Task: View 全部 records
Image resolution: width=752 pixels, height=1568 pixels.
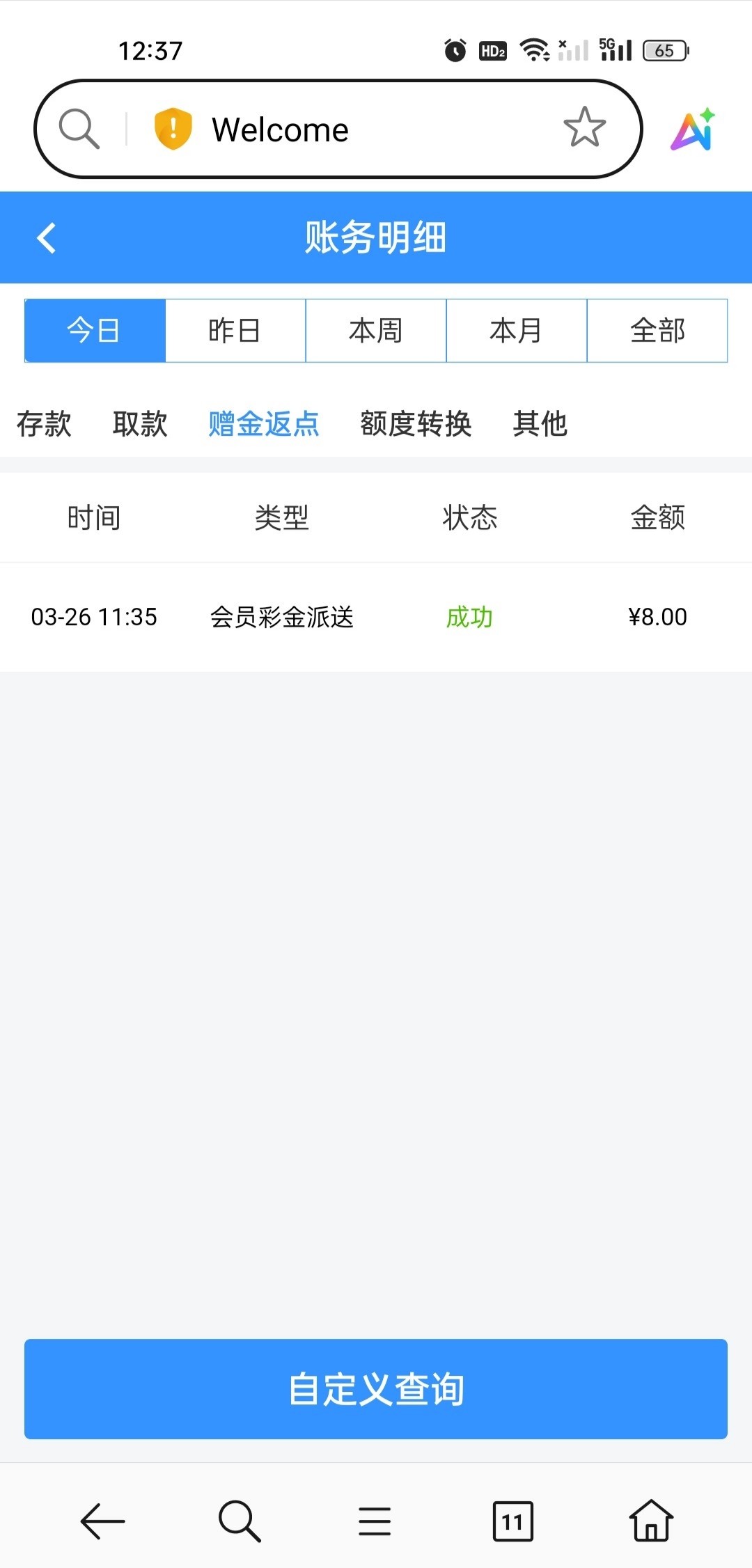Action: pos(657,331)
